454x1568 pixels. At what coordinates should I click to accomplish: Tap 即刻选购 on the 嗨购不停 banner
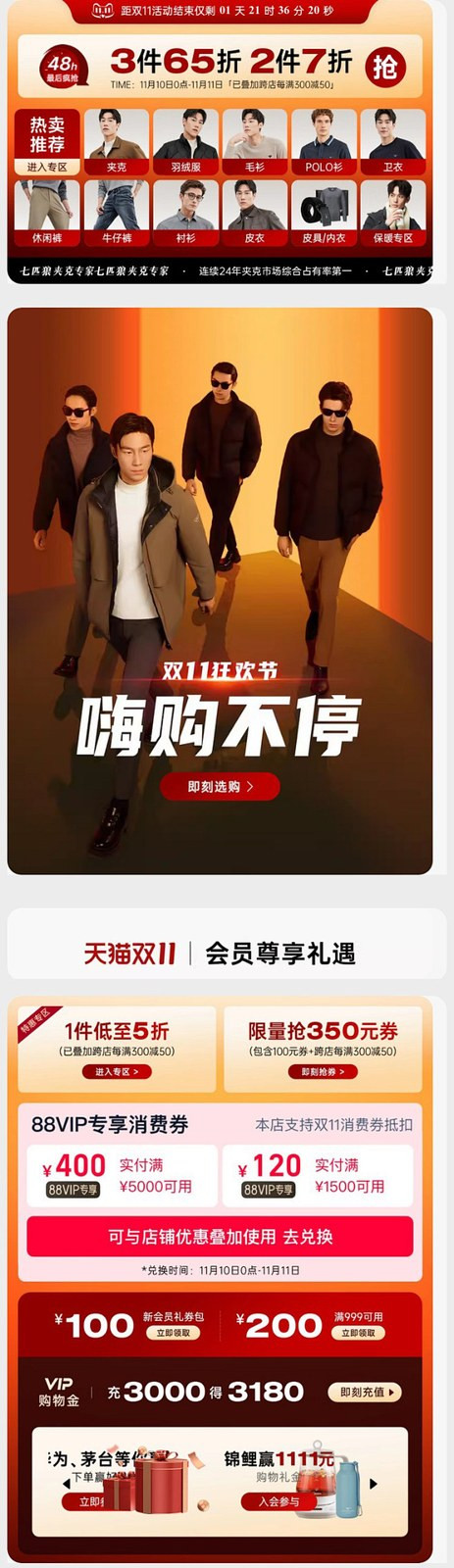coord(221,786)
